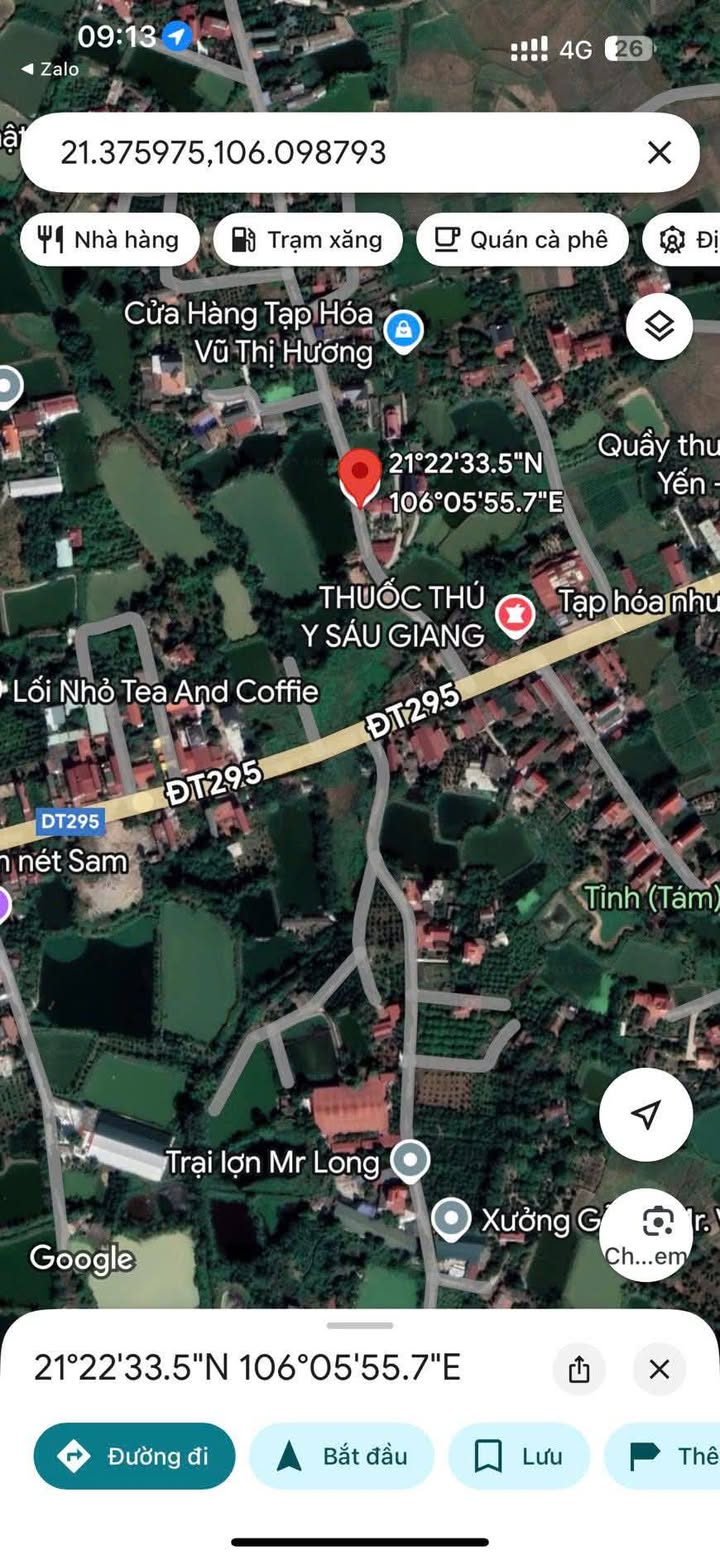Viewport: 720px width, 1560px height.
Task: Share the dropped pin location
Action: tap(579, 1369)
